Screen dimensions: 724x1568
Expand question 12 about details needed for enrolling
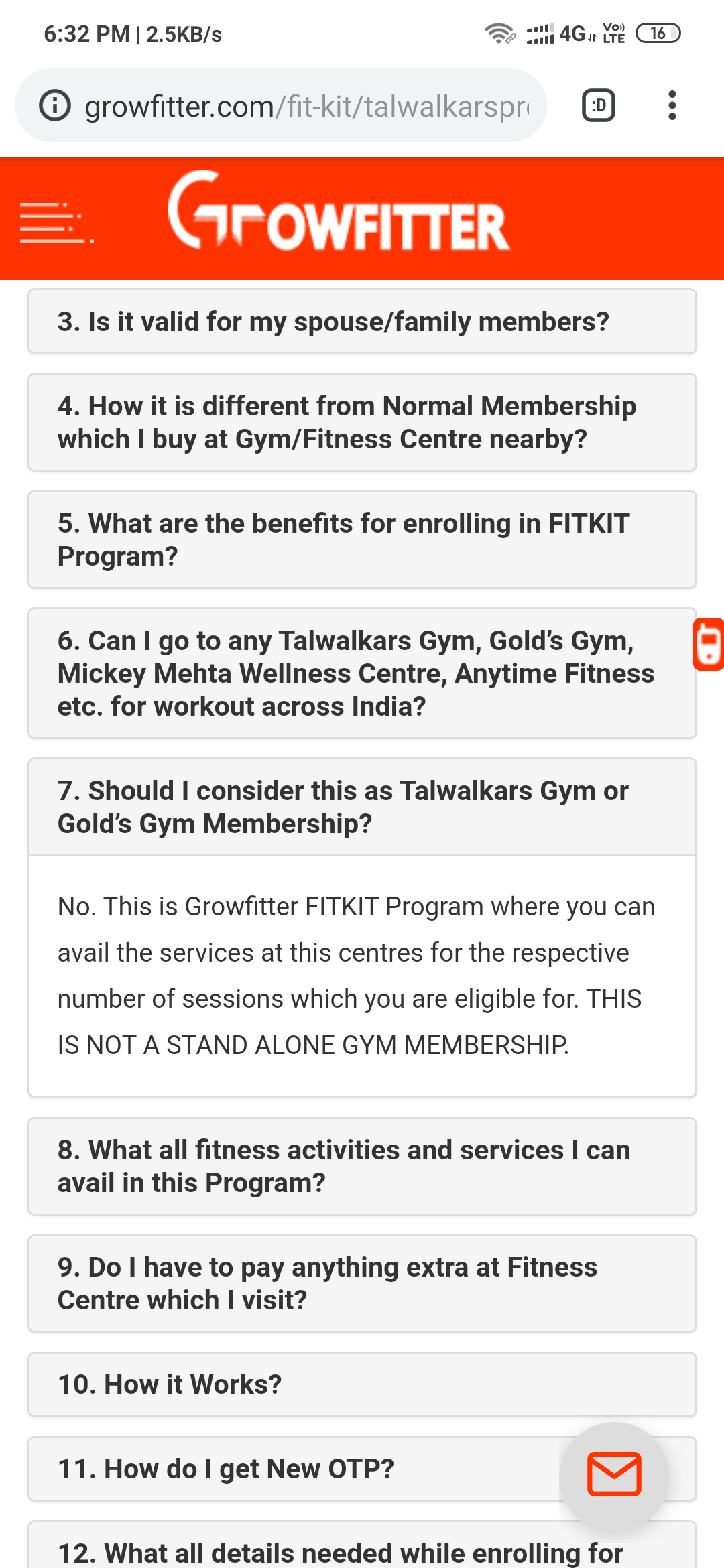point(341,1552)
